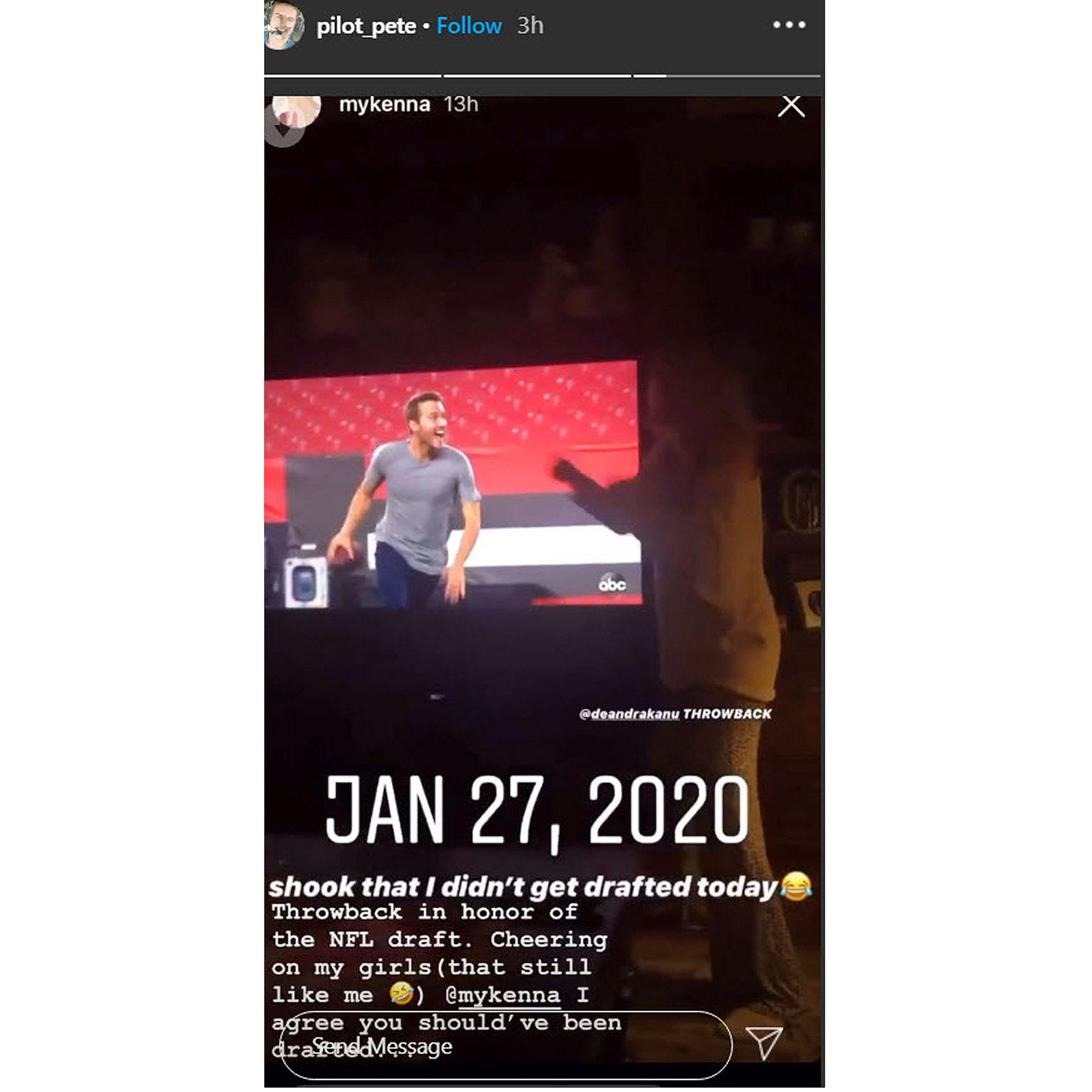Follow pilot_pete
This screenshot has height=1092, width=1092.
[x=468, y=26]
